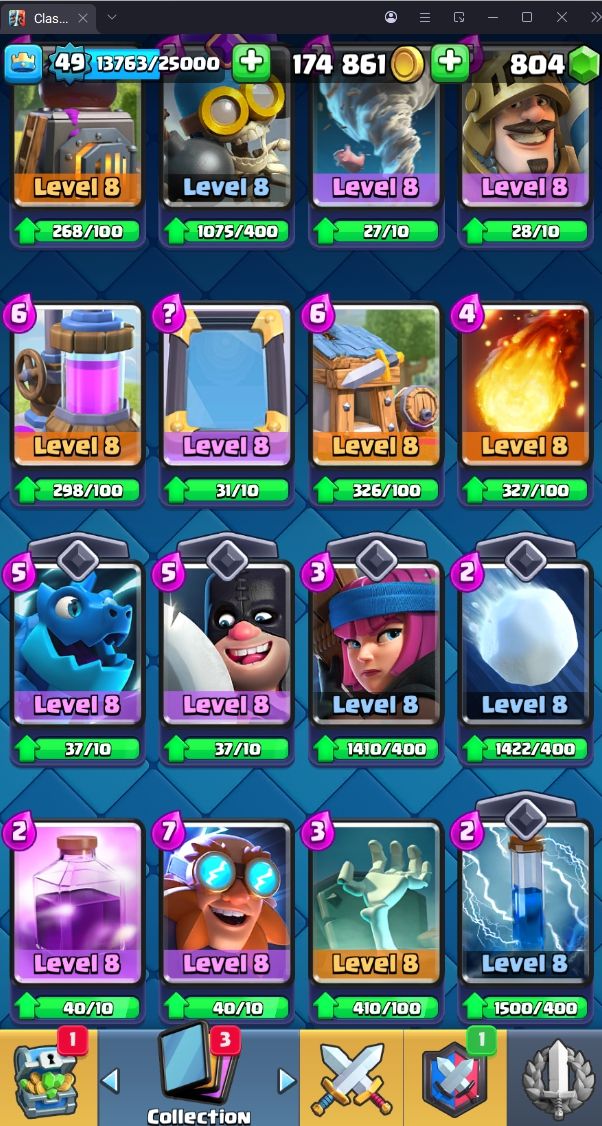Open the silver sword events tab
This screenshot has height=1126, width=602.
coord(556,1078)
